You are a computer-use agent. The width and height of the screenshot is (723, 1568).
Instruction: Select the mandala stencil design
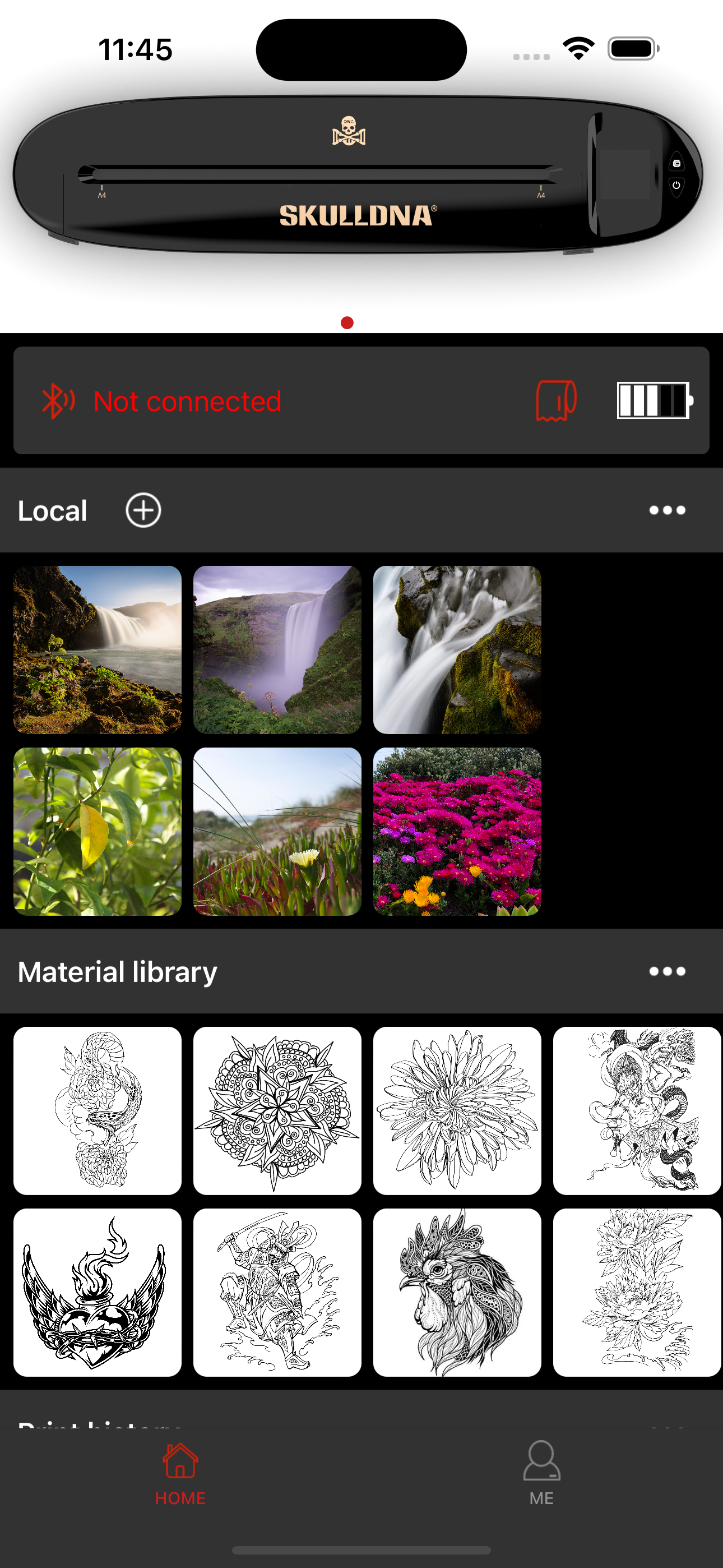[x=277, y=1111]
